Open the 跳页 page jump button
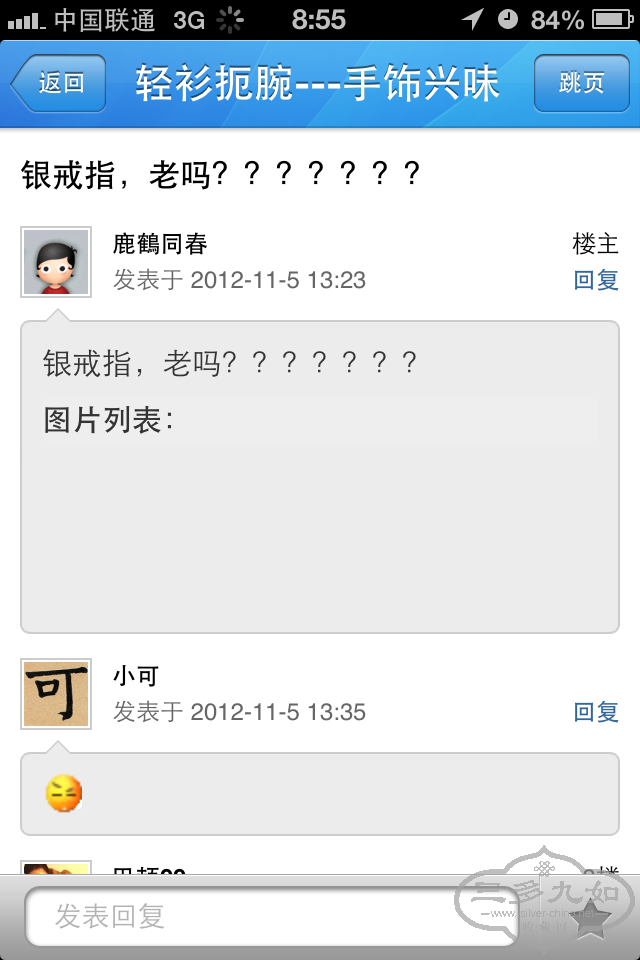 581,82
